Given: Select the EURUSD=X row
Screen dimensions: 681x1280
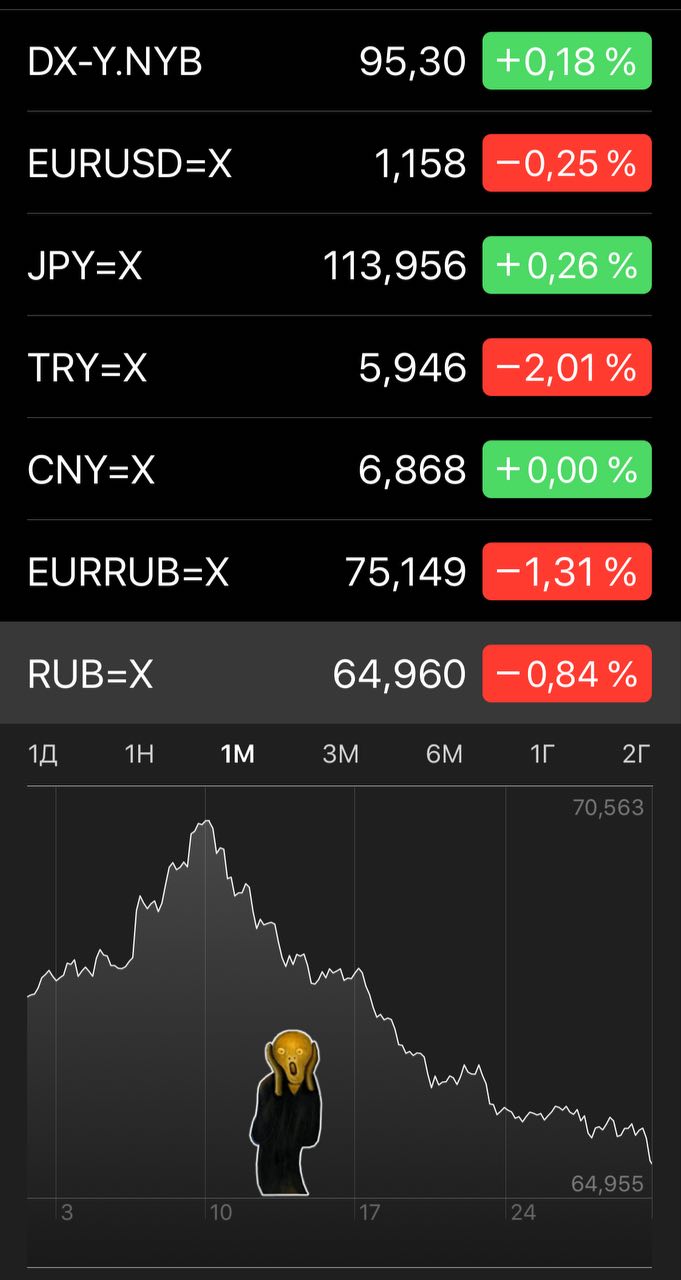Looking at the screenshot, I should tap(340, 163).
